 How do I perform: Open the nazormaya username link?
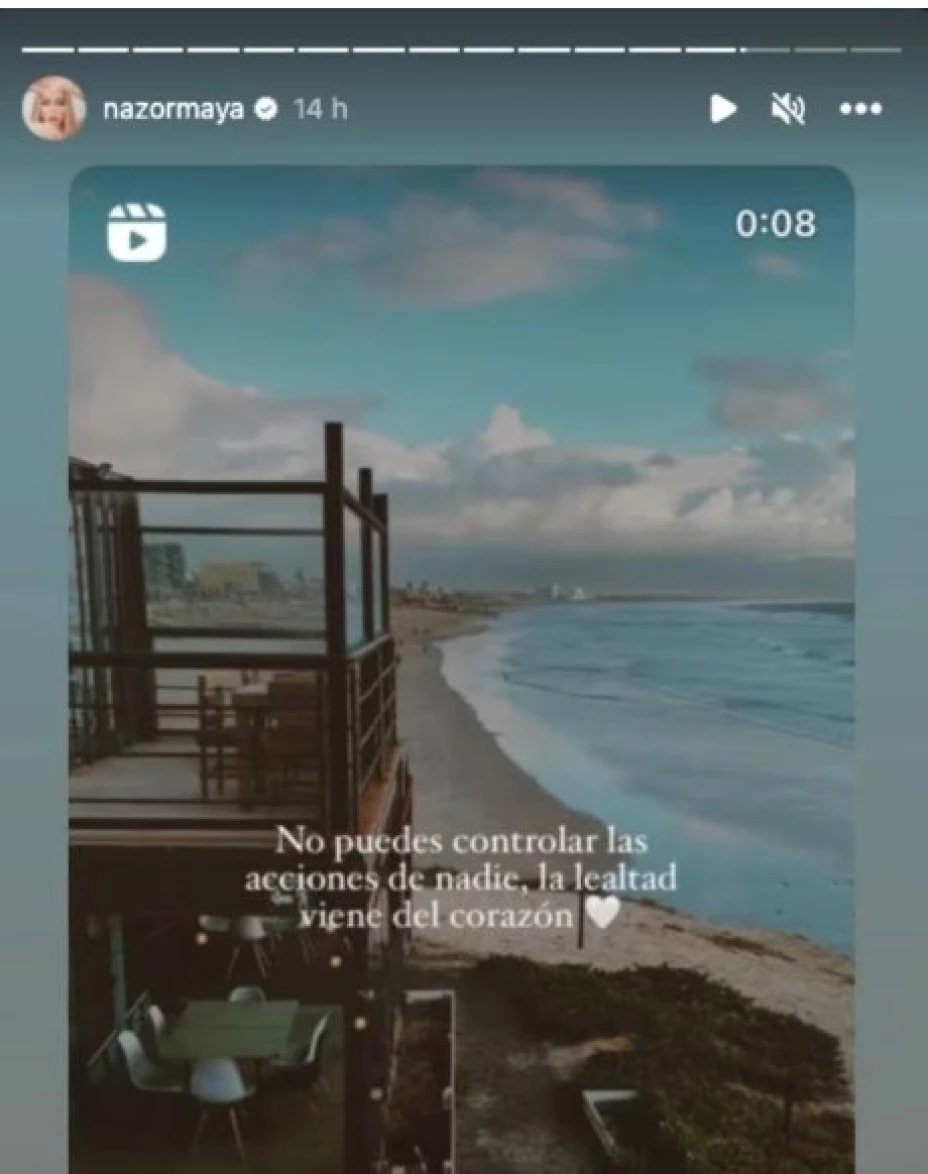point(173,109)
